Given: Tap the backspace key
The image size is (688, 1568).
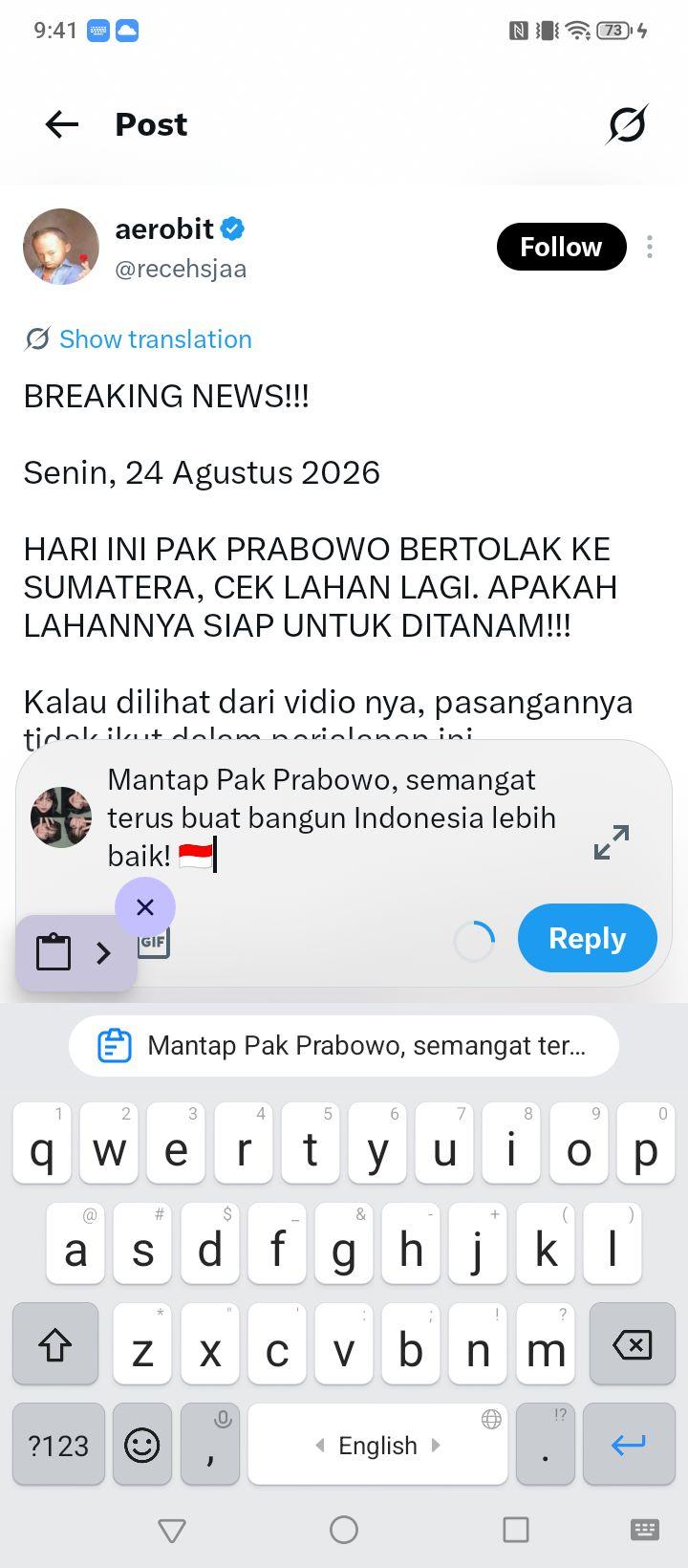Looking at the screenshot, I should [633, 1344].
